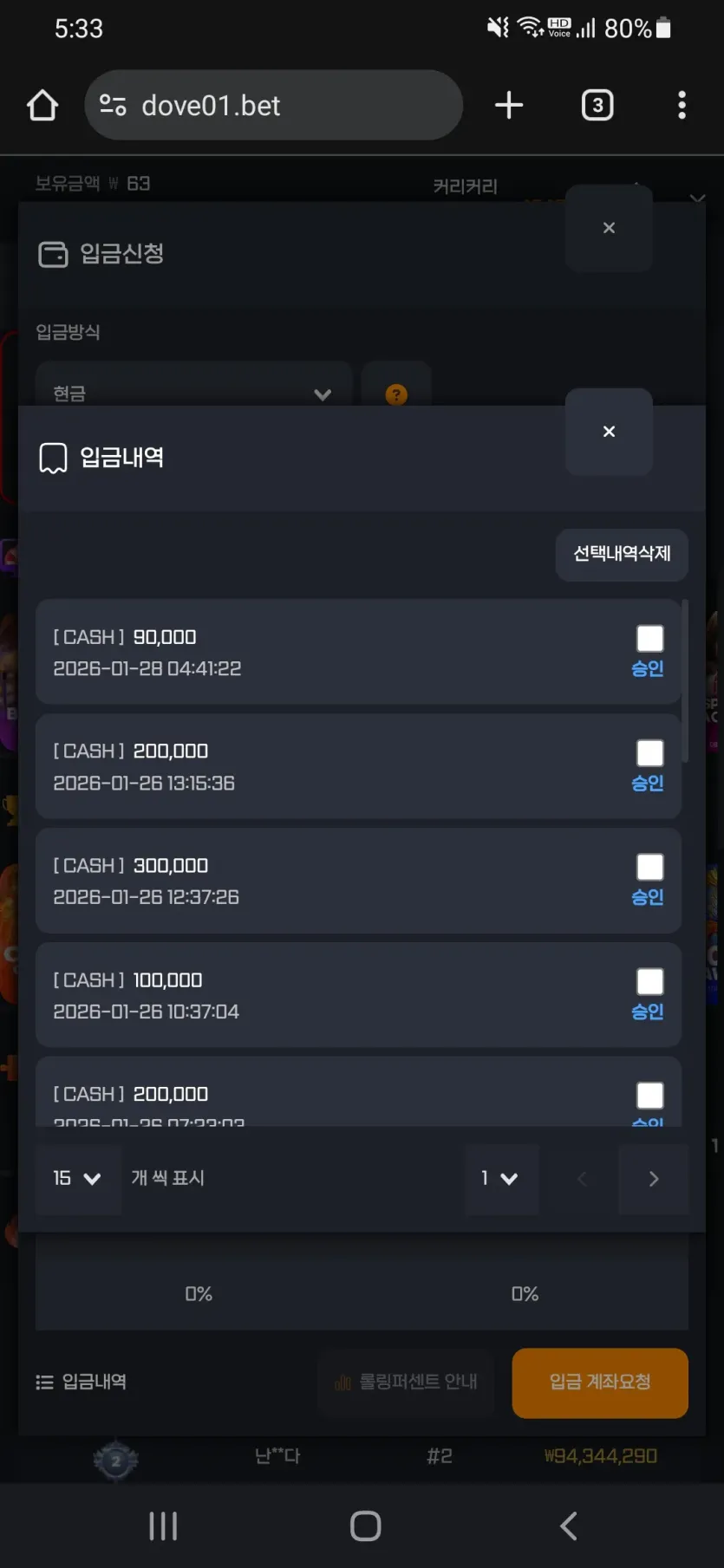Screen dimensions: 724x1568
Task: Close the 입금내역 dialog
Action: coord(609,432)
